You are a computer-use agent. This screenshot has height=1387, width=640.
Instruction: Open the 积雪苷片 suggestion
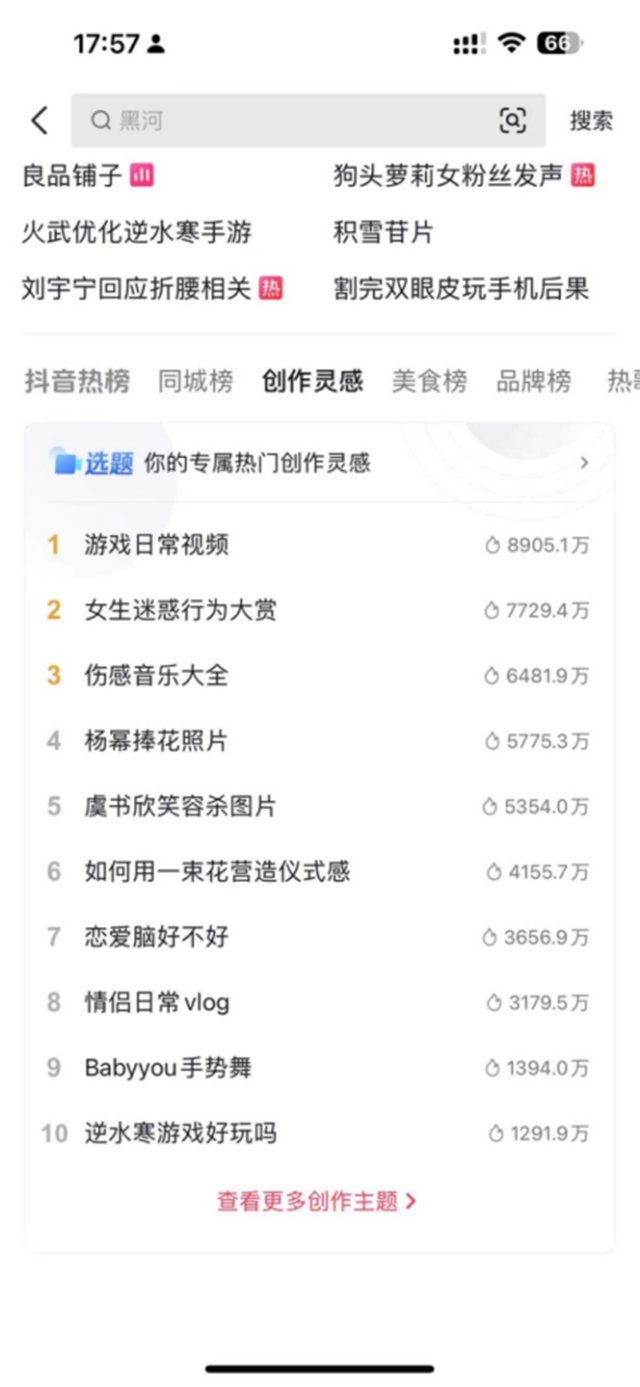coord(384,233)
